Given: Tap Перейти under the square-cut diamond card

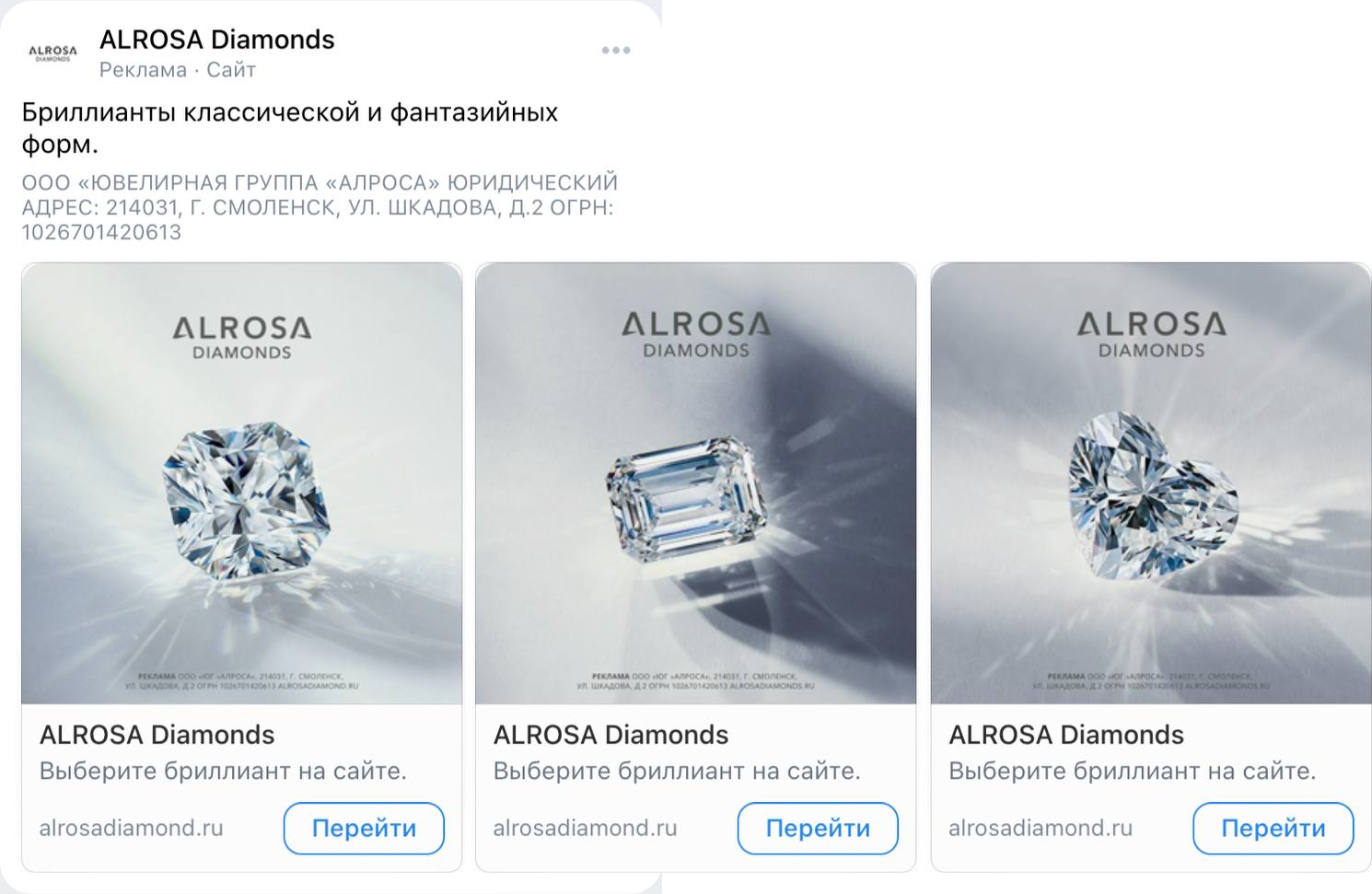Looking at the screenshot, I should tap(364, 828).
